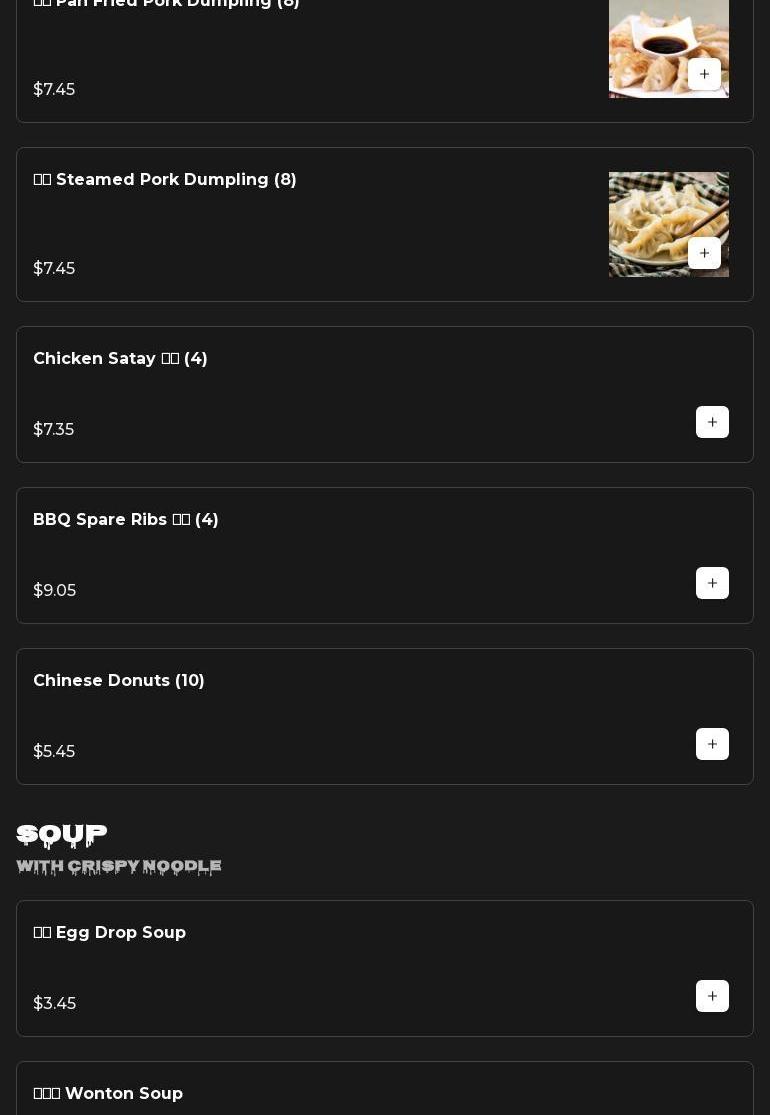Open BBQ Spare Ribs item details
The height and width of the screenshot is (1115, 770).
point(300,555)
